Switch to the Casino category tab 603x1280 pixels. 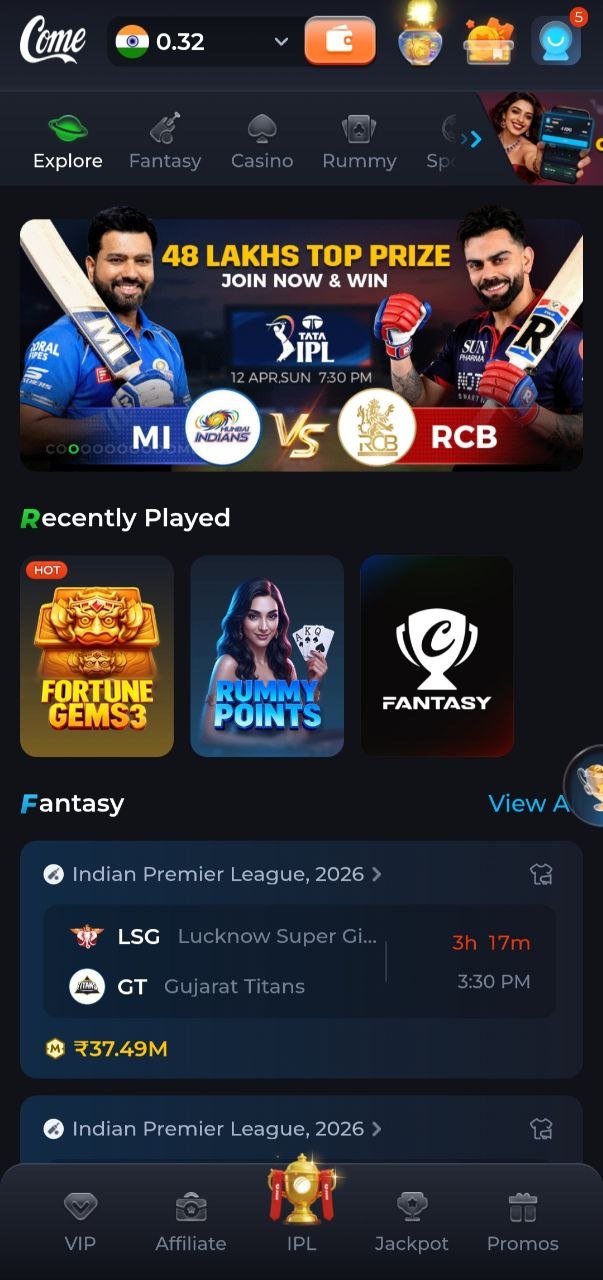pyautogui.click(x=262, y=142)
